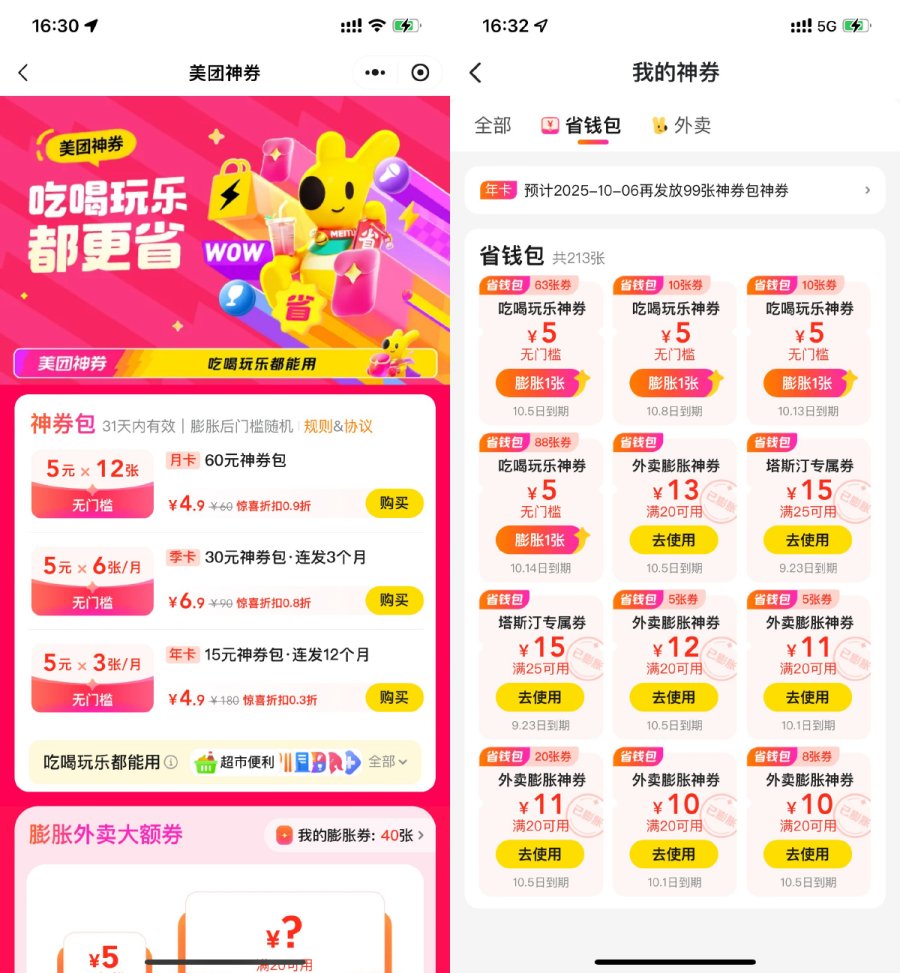Tap 膨胀1张 on coupon expiring 10.8
The image size is (900, 973).
(x=673, y=383)
